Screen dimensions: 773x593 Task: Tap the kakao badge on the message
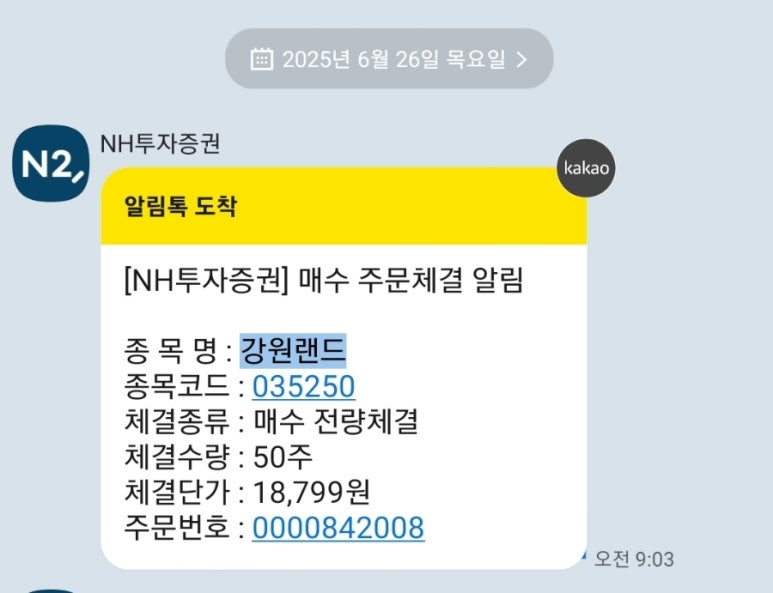pyautogui.click(x=584, y=167)
